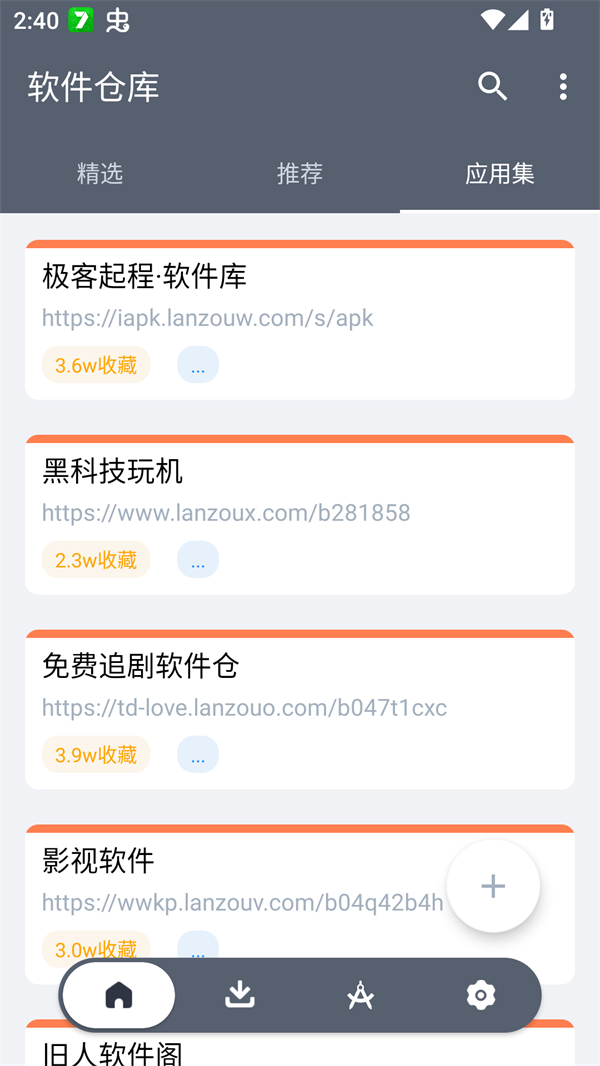Open the search icon in the app bar
The width and height of the screenshot is (600, 1066).
[492, 87]
